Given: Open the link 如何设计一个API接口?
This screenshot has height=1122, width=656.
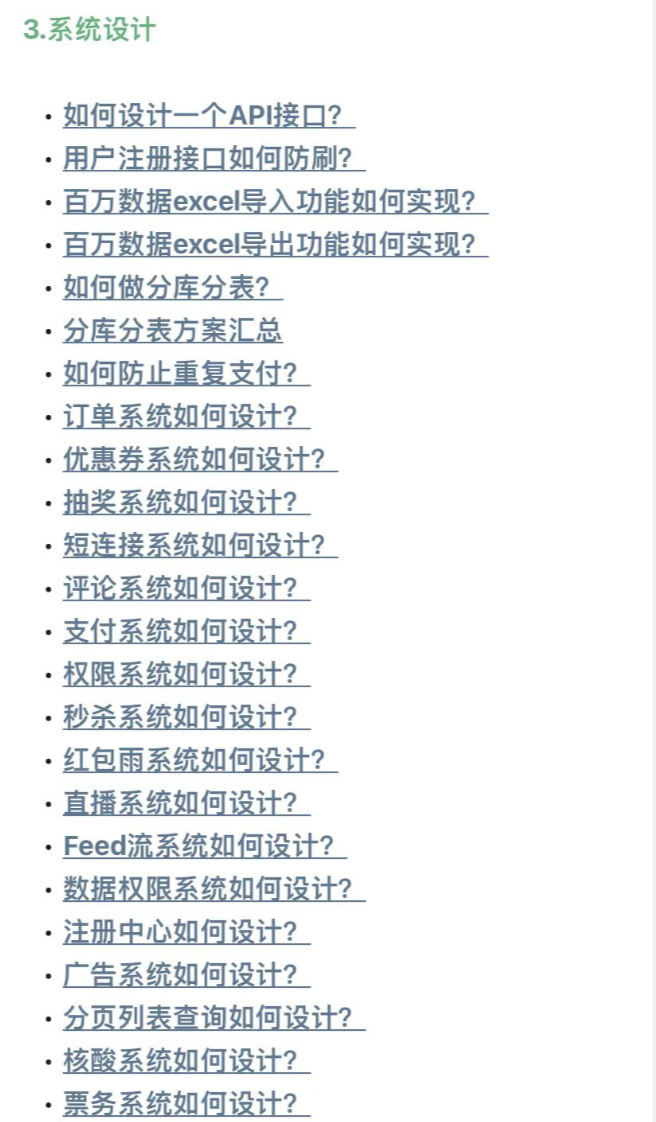Looking at the screenshot, I should click(208, 116).
